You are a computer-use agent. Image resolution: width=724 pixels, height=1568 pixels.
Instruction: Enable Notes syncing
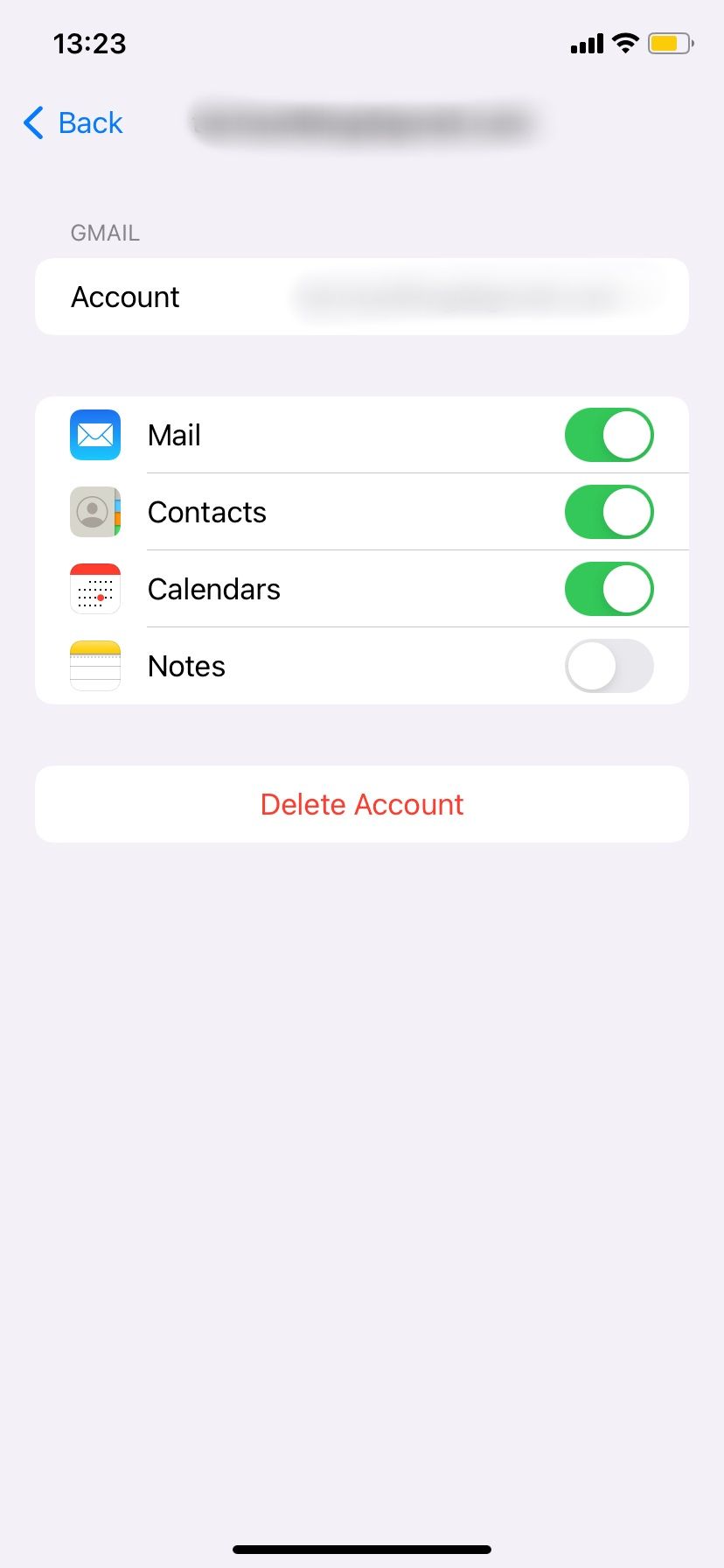(x=609, y=666)
